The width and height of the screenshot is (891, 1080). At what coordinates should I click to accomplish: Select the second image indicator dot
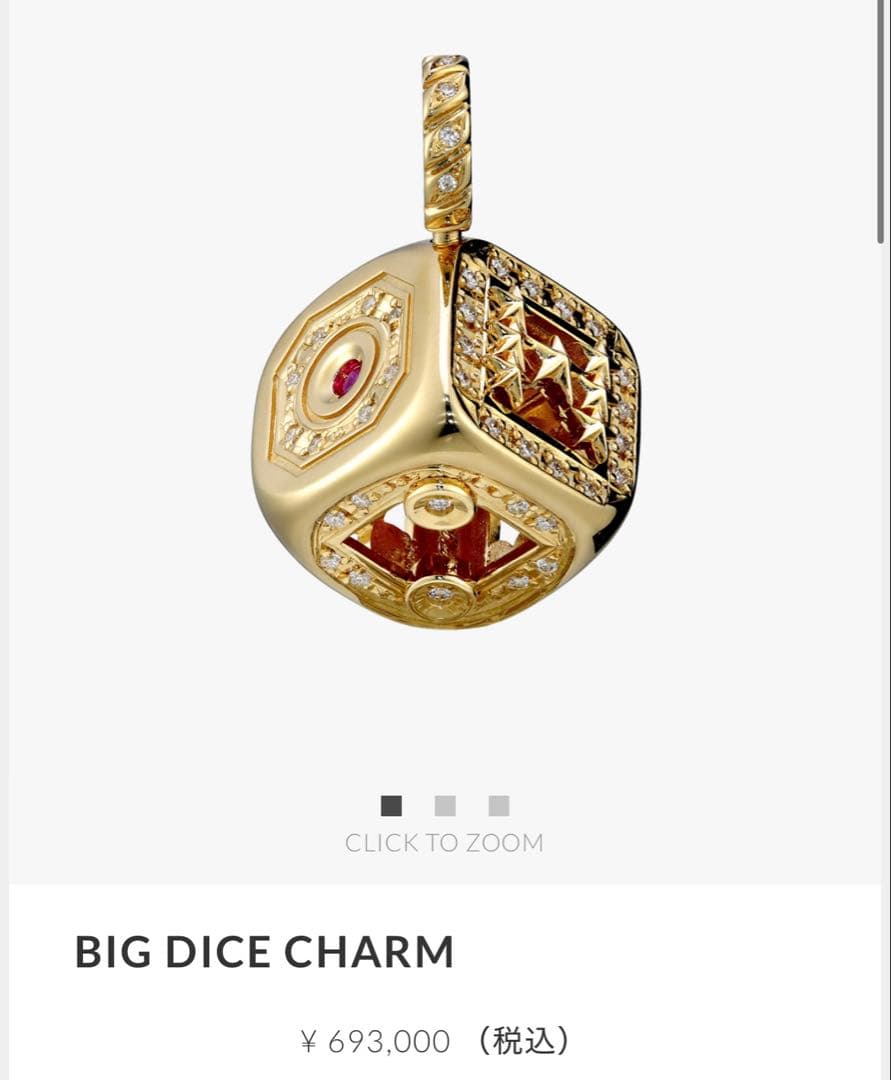tap(445, 806)
